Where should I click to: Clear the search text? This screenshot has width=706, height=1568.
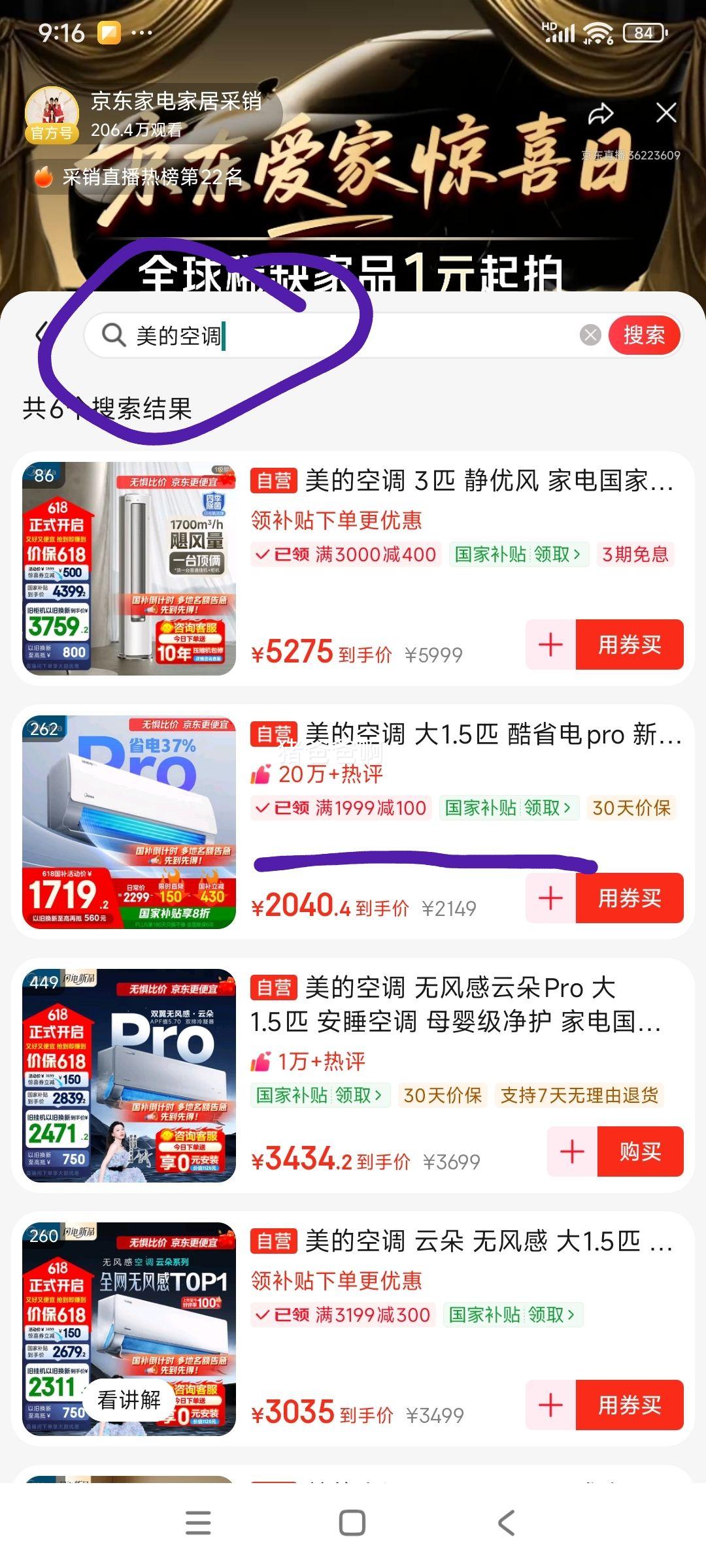click(x=590, y=335)
